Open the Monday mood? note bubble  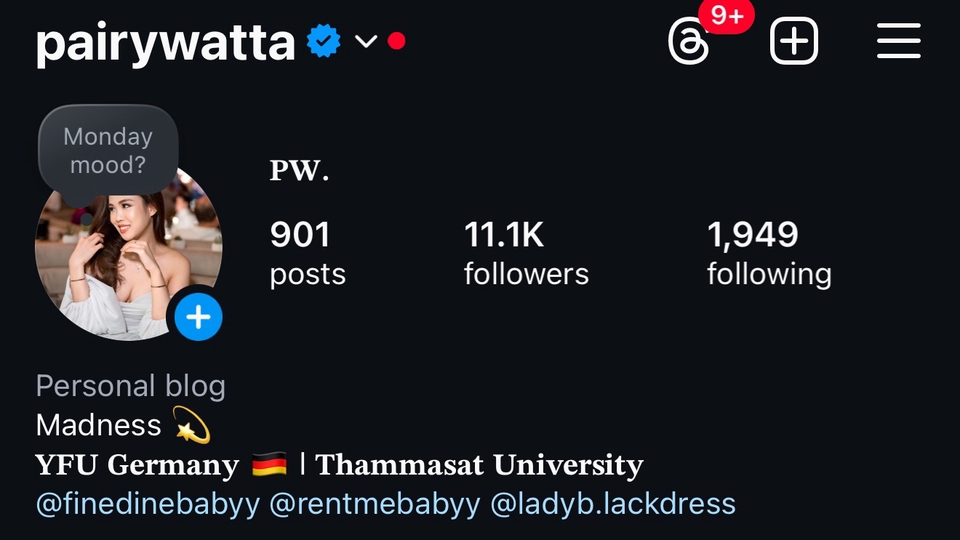coord(108,150)
